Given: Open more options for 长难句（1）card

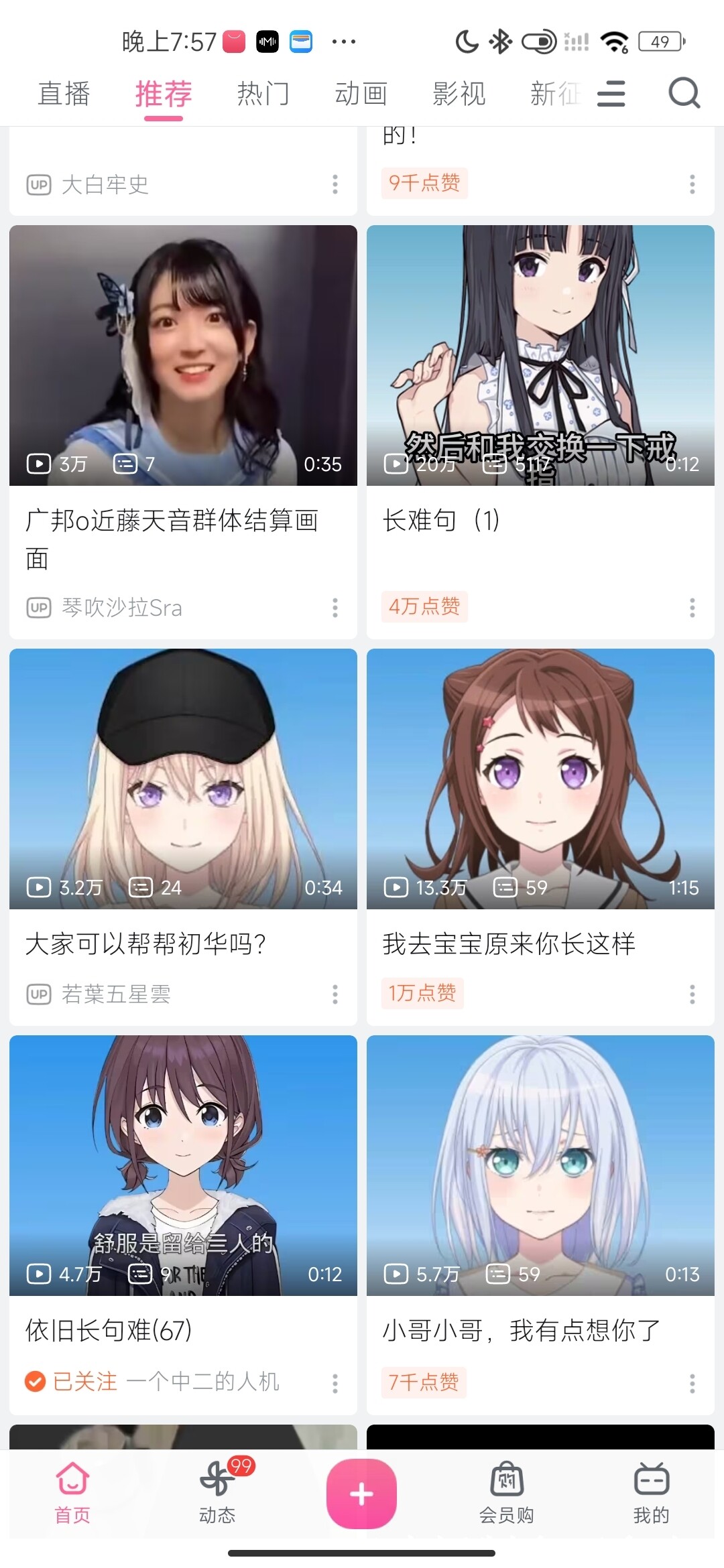Looking at the screenshot, I should coord(692,608).
